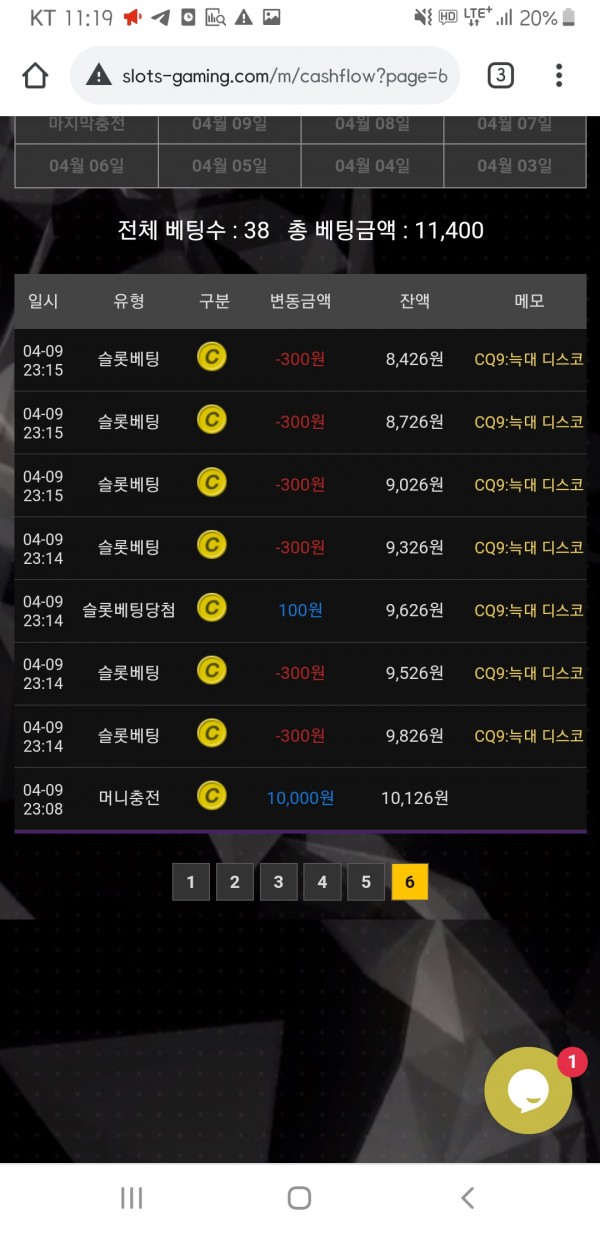
Task: Go to page 5 of cashflow
Action: [366, 882]
